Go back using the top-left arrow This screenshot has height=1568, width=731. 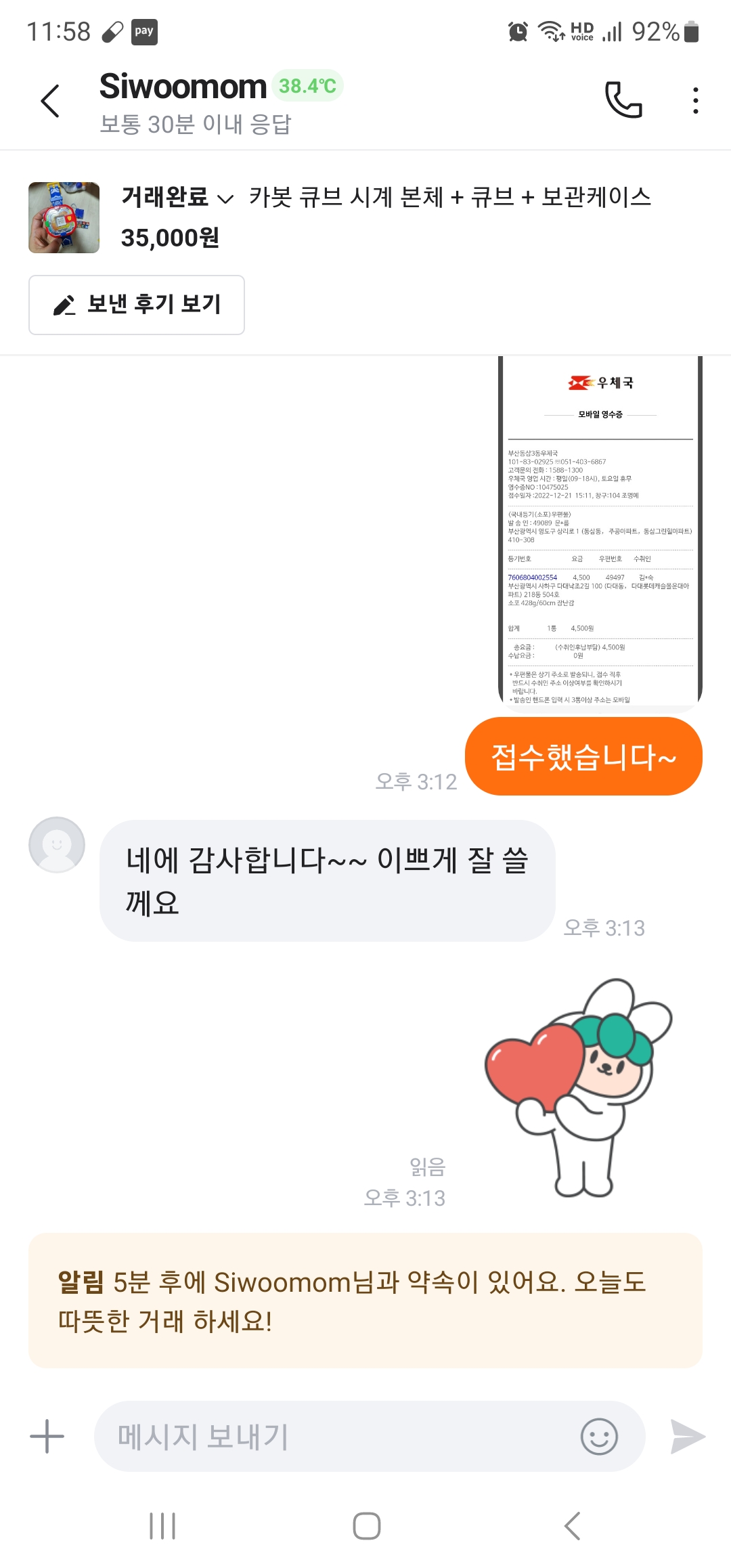point(50,102)
